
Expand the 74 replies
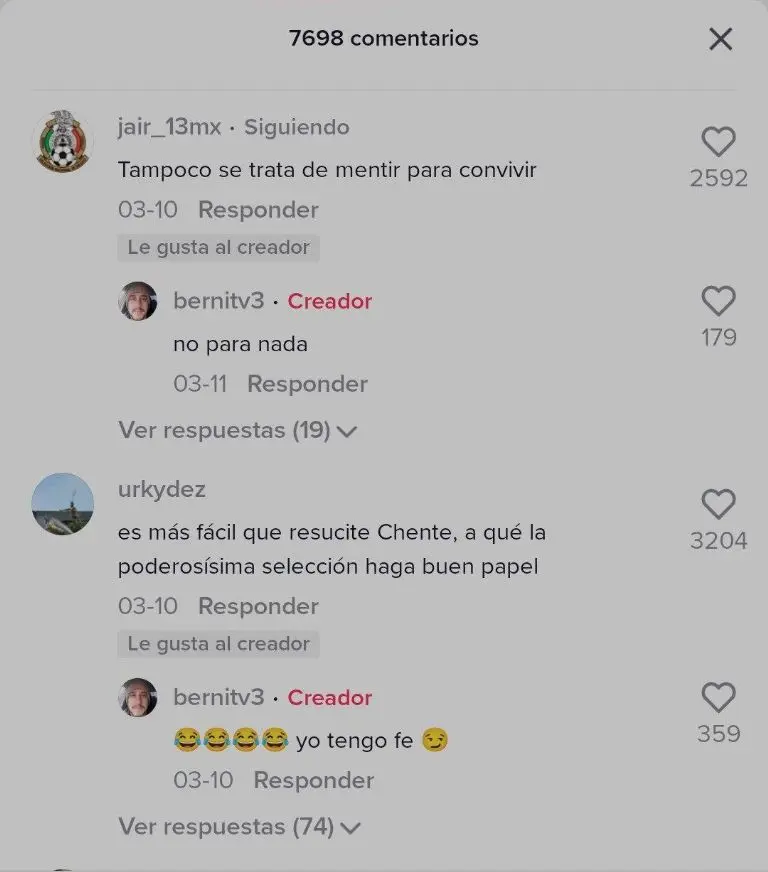click(239, 827)
